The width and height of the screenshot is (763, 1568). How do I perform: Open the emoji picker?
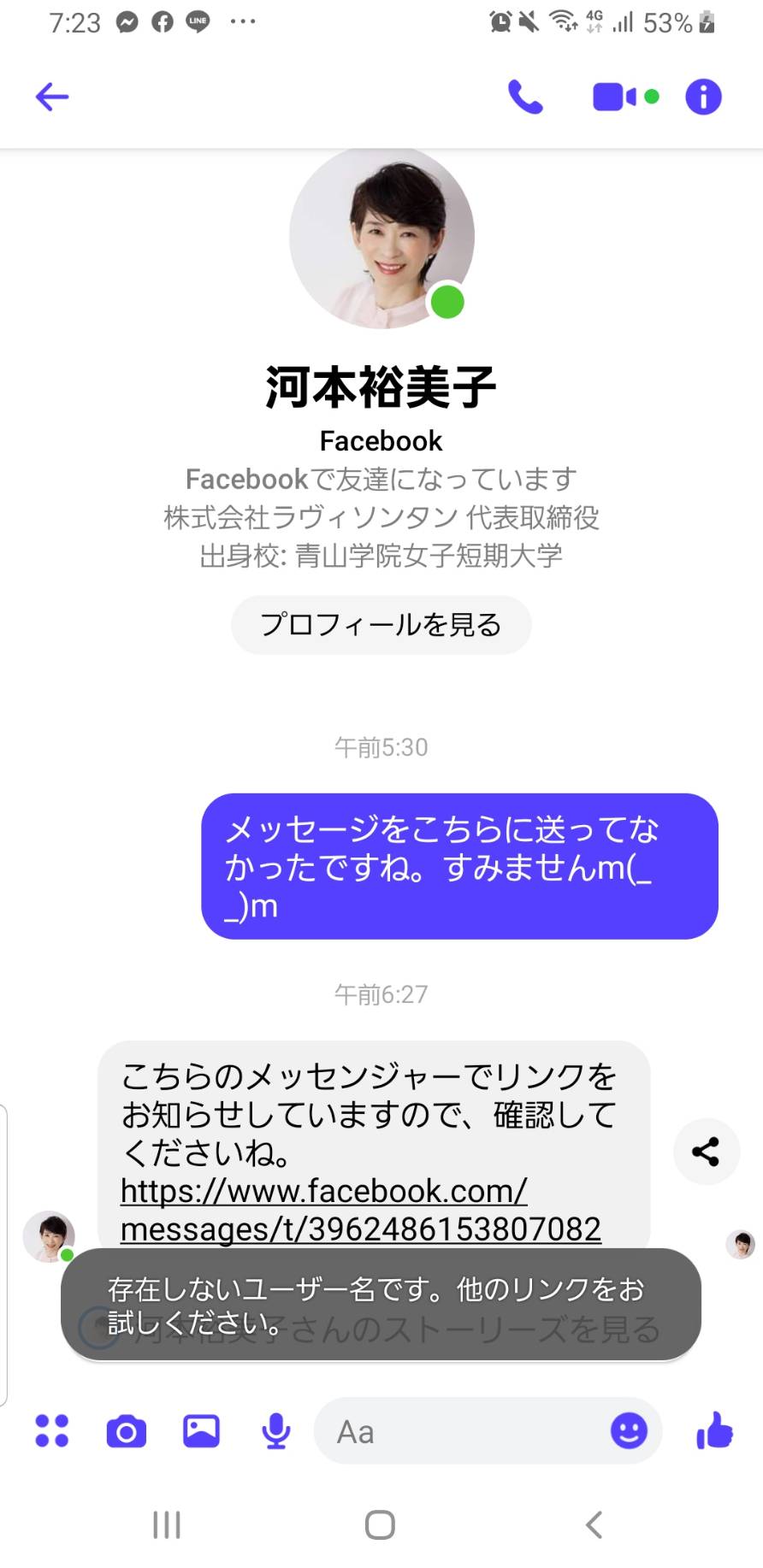(x=629, y=1431)
